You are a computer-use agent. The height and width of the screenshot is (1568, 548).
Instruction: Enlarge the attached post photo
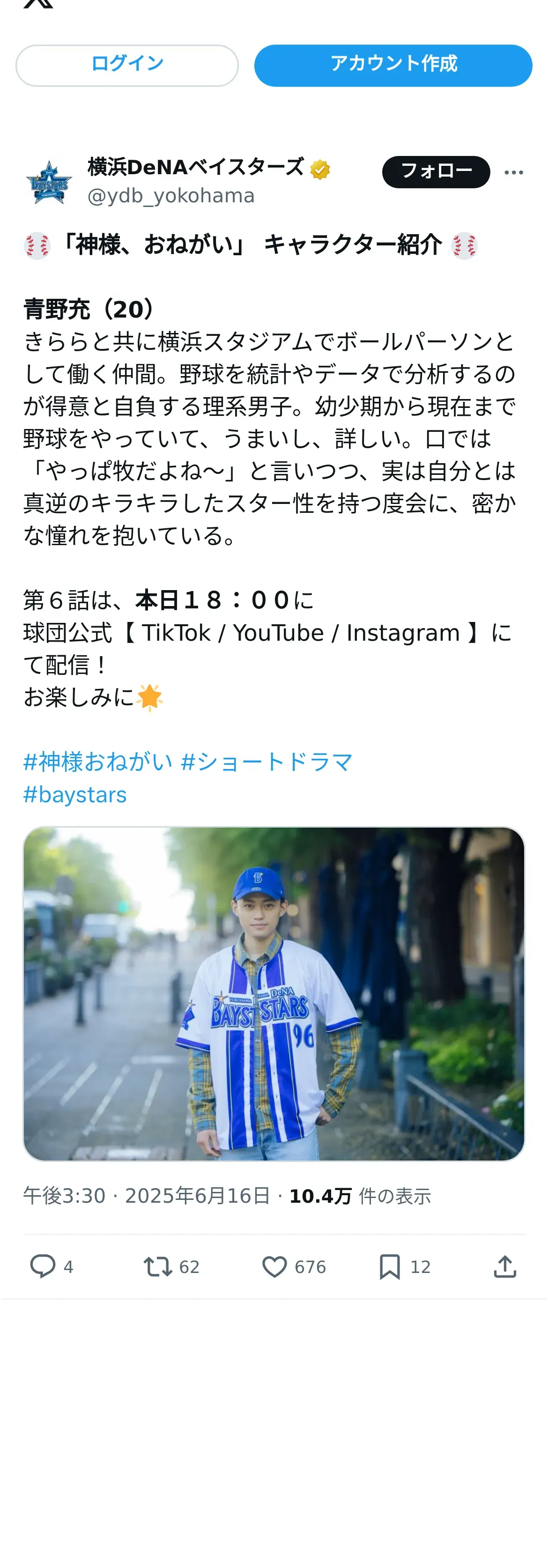click(x=274, y=993)
